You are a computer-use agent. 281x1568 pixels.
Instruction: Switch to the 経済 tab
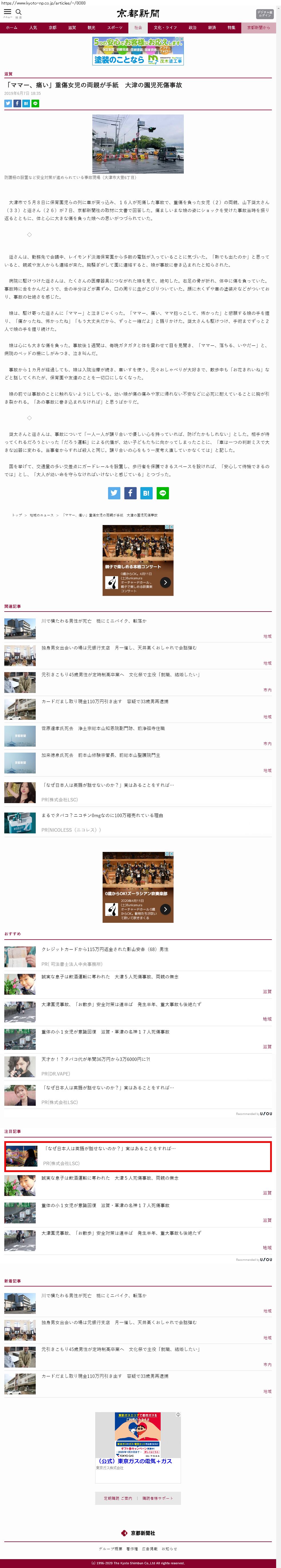(x=212, y=27)
